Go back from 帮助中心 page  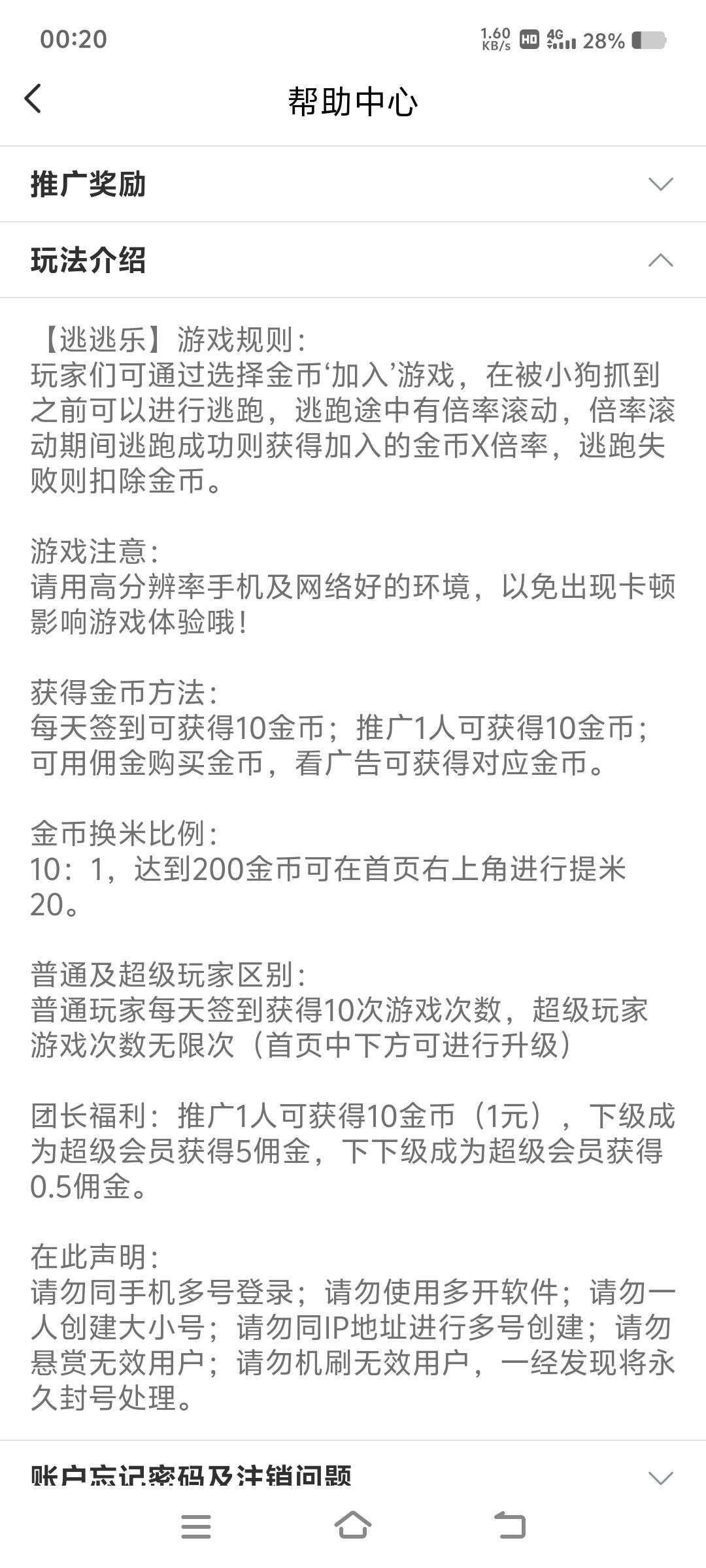(33, 99)
